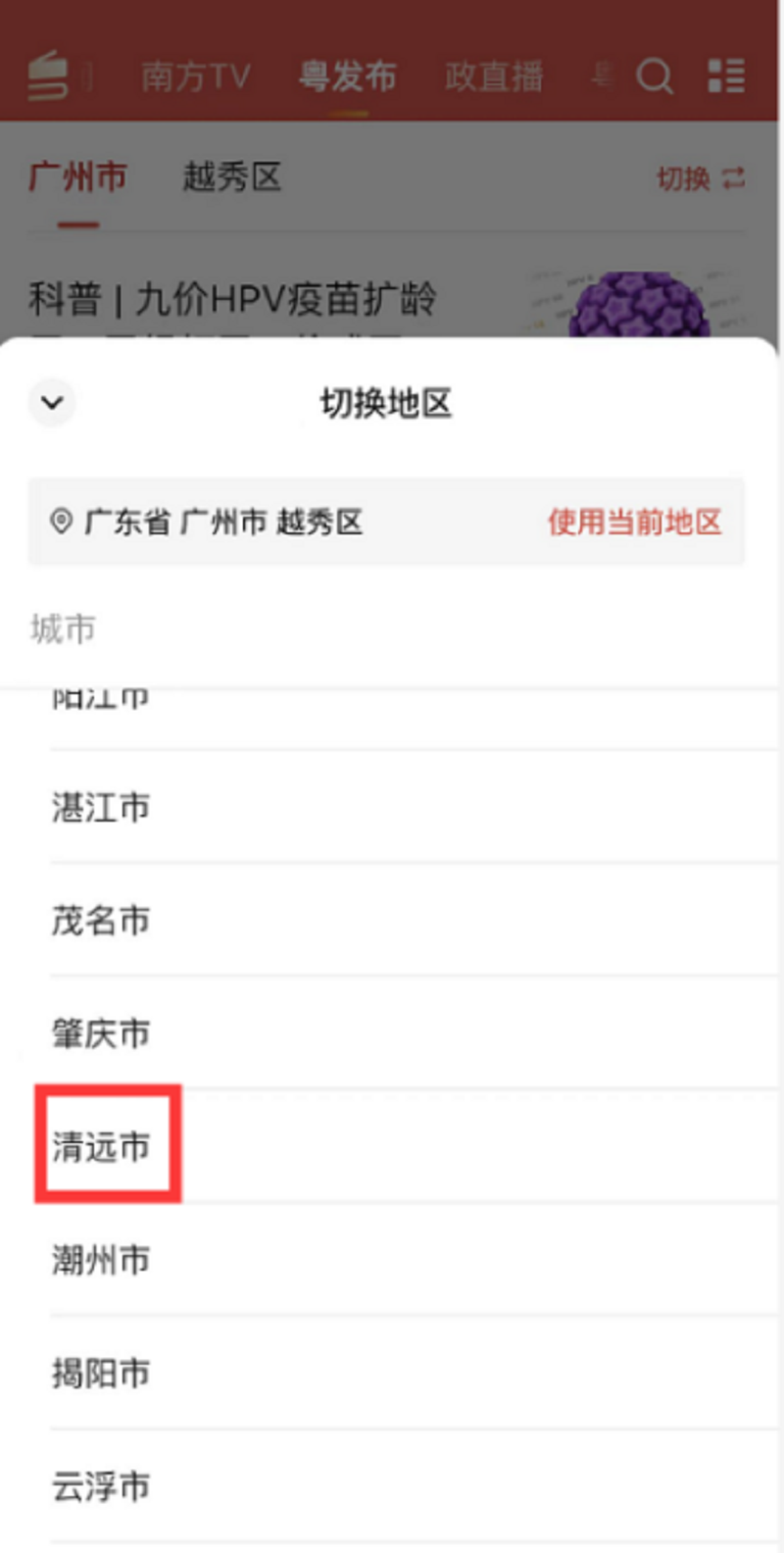Select 湛江市 from the city list

tap(101, 808)
